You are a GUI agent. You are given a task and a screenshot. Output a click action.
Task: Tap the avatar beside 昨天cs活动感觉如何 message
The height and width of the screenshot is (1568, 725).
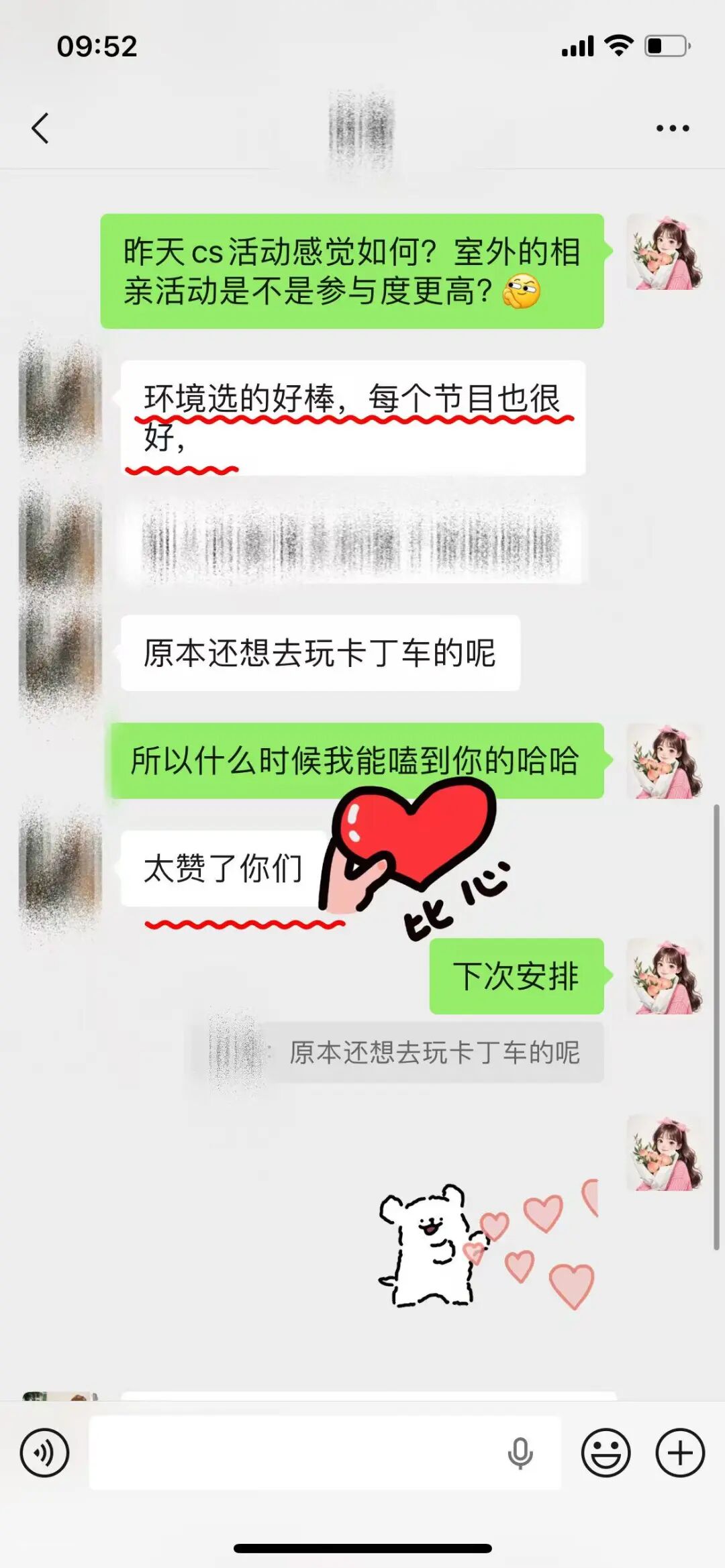click(665, 252)
